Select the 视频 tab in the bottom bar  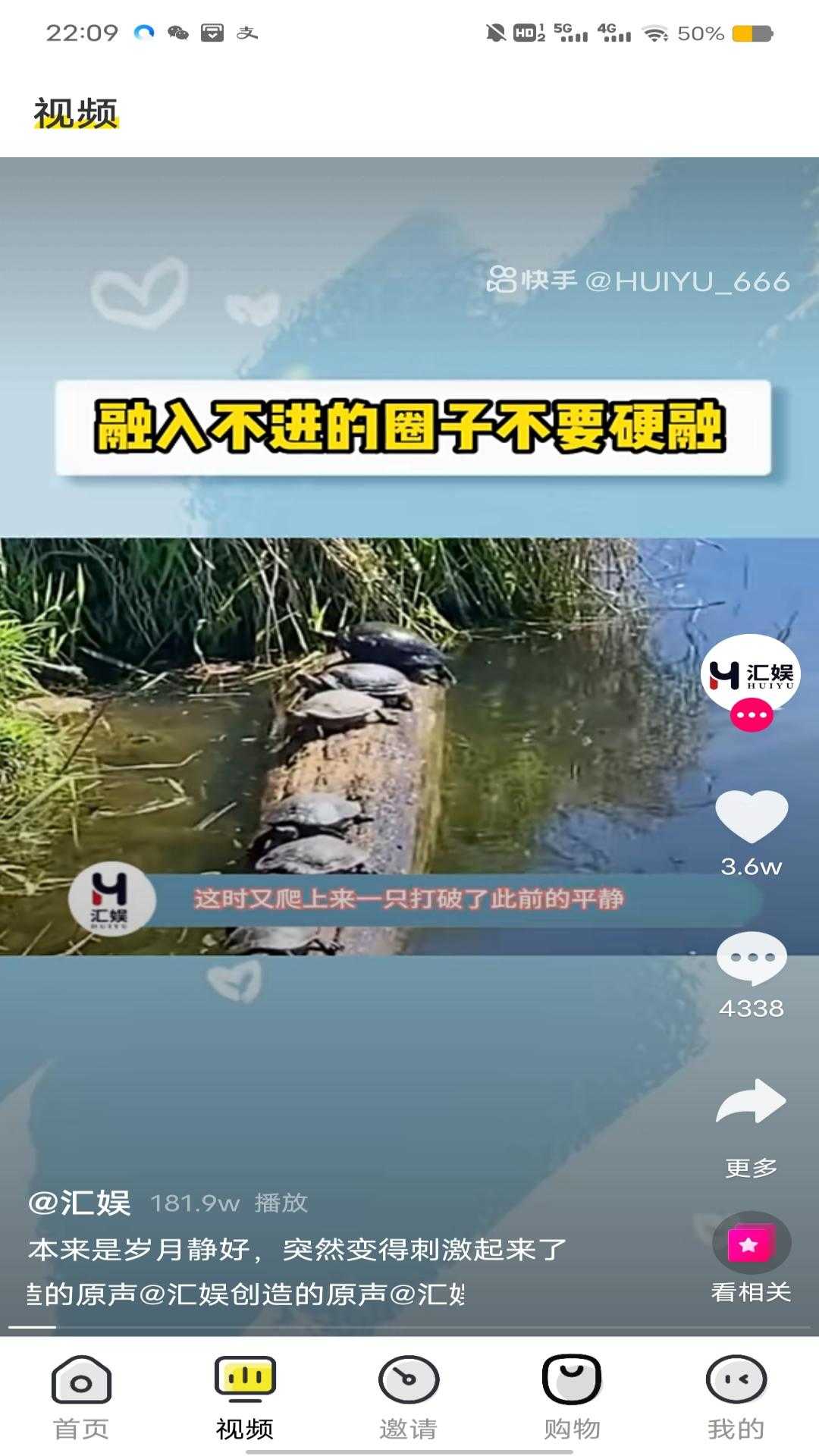[245, 1397]
